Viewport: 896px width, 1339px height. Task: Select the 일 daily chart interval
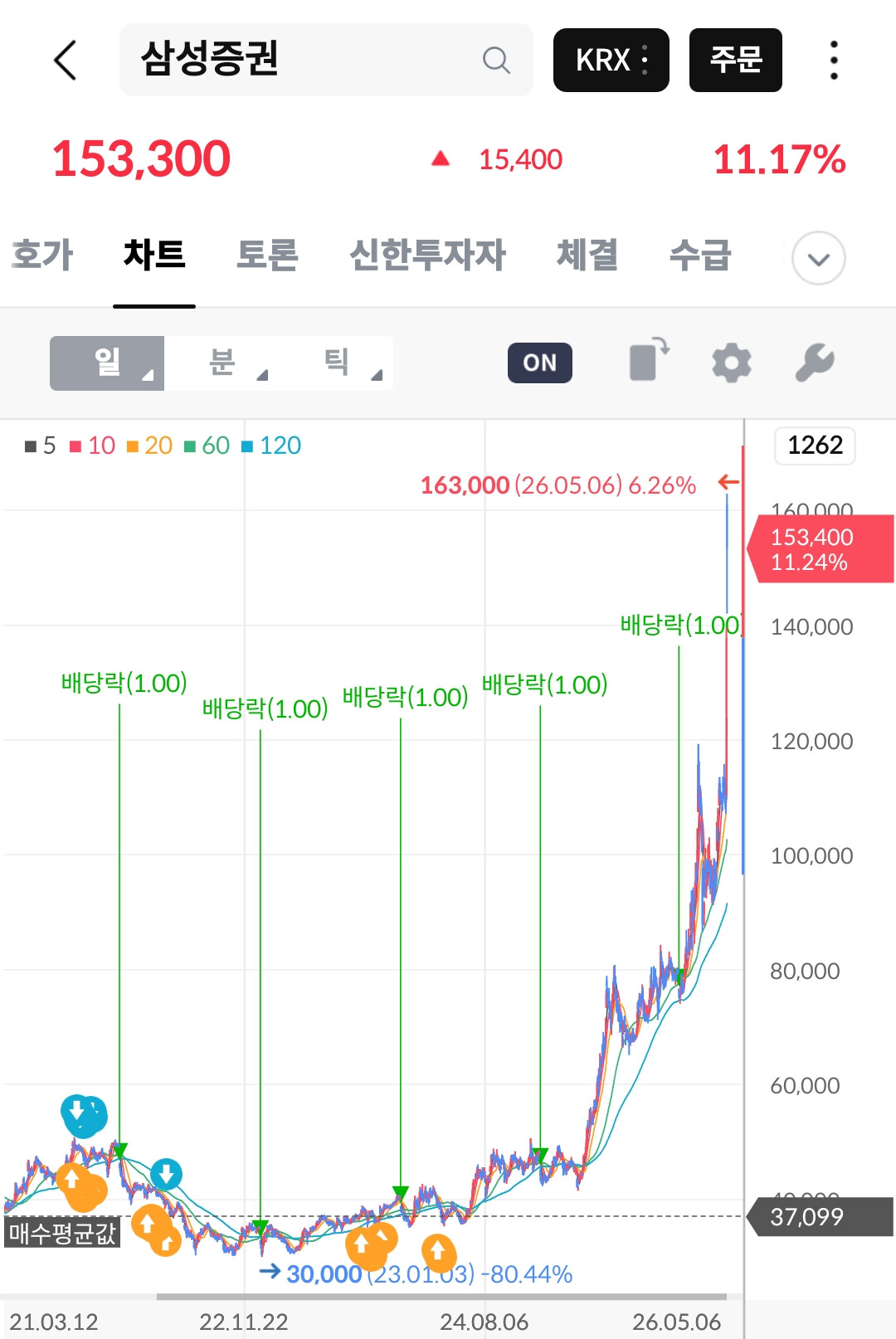tap(107, 363)
